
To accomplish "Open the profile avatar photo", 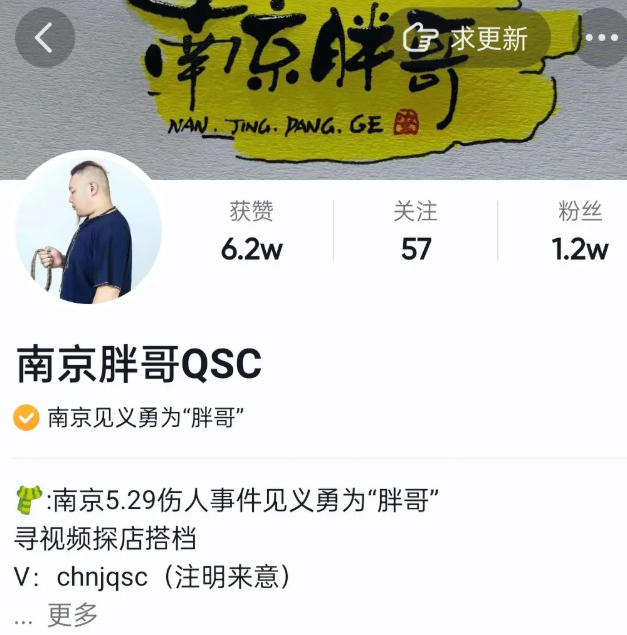I will [89, 230].
